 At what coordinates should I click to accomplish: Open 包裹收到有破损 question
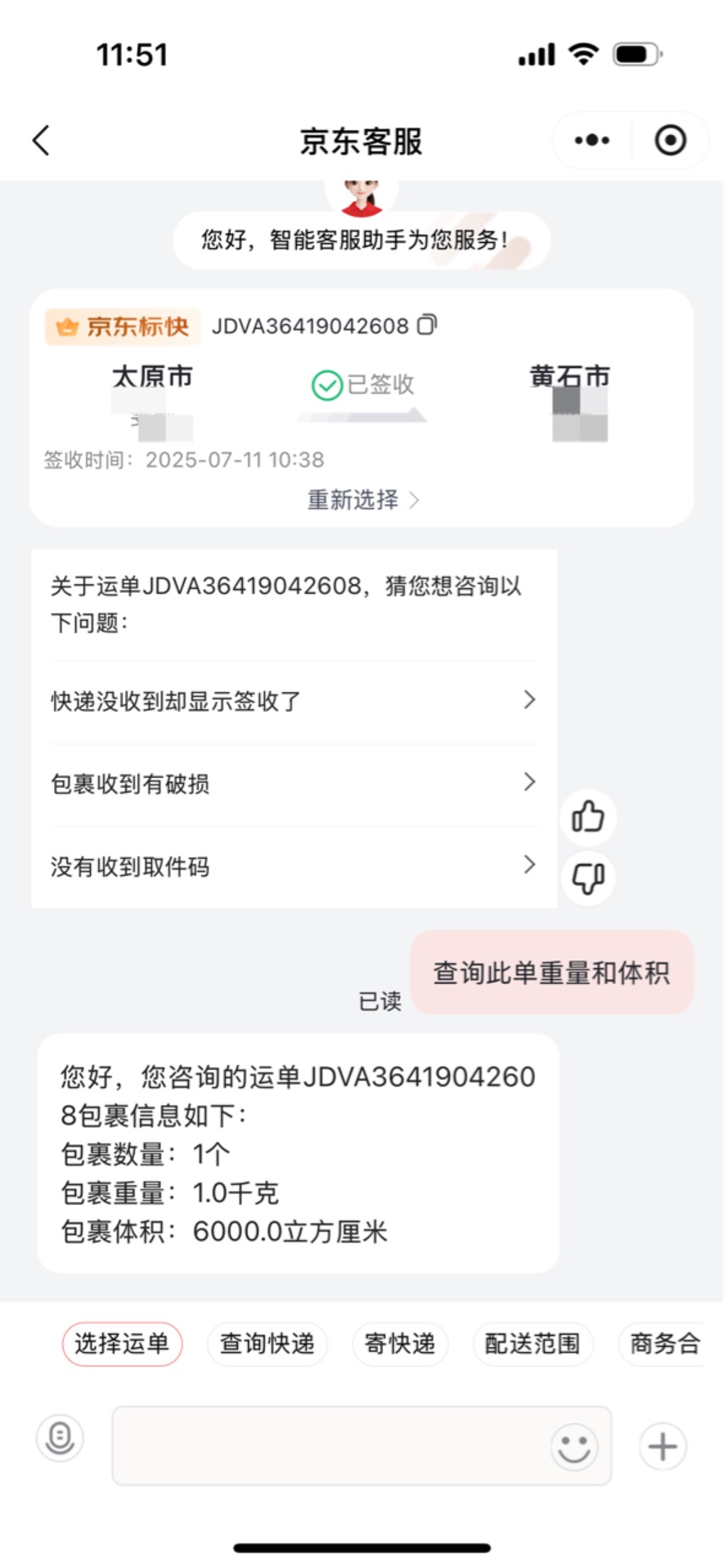coord(293,784)
